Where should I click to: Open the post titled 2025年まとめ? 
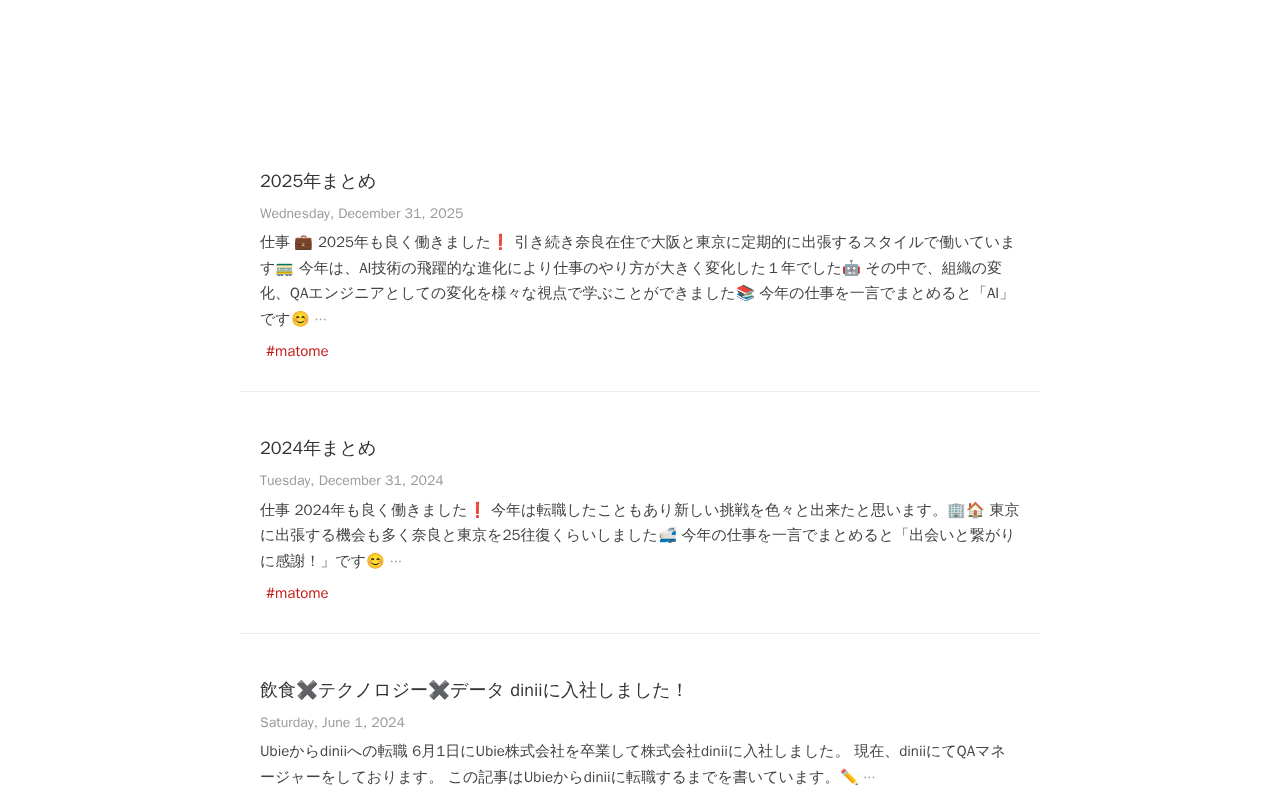[x=318, y=181]
